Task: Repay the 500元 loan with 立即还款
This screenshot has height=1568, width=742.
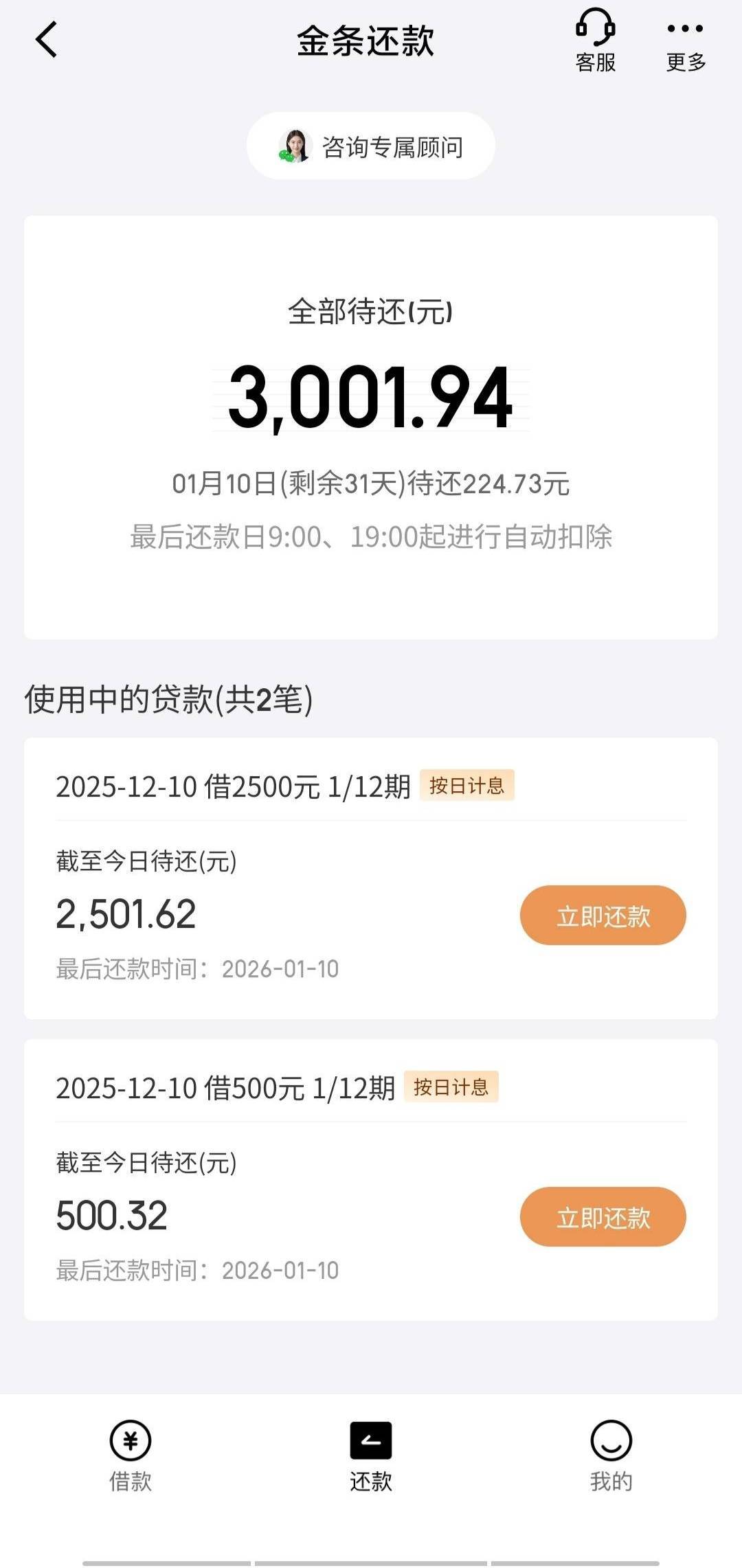Action: pos(603,1217)
